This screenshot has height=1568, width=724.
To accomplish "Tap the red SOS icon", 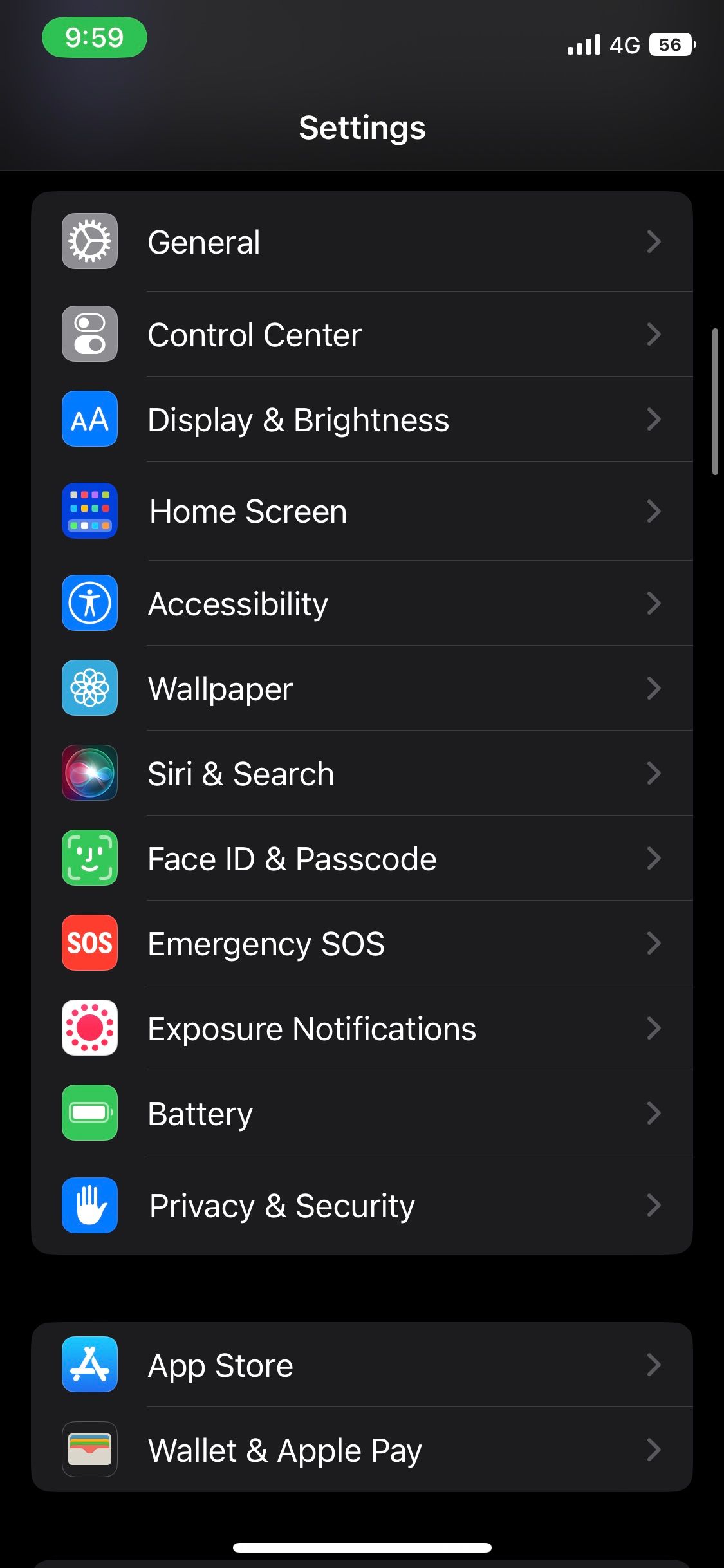I will click(89, 944).
